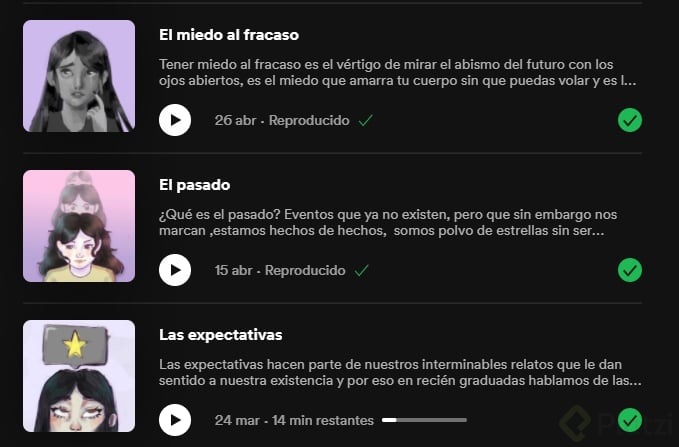Tap the green check on Las expectativas

[x=630, y=419]
